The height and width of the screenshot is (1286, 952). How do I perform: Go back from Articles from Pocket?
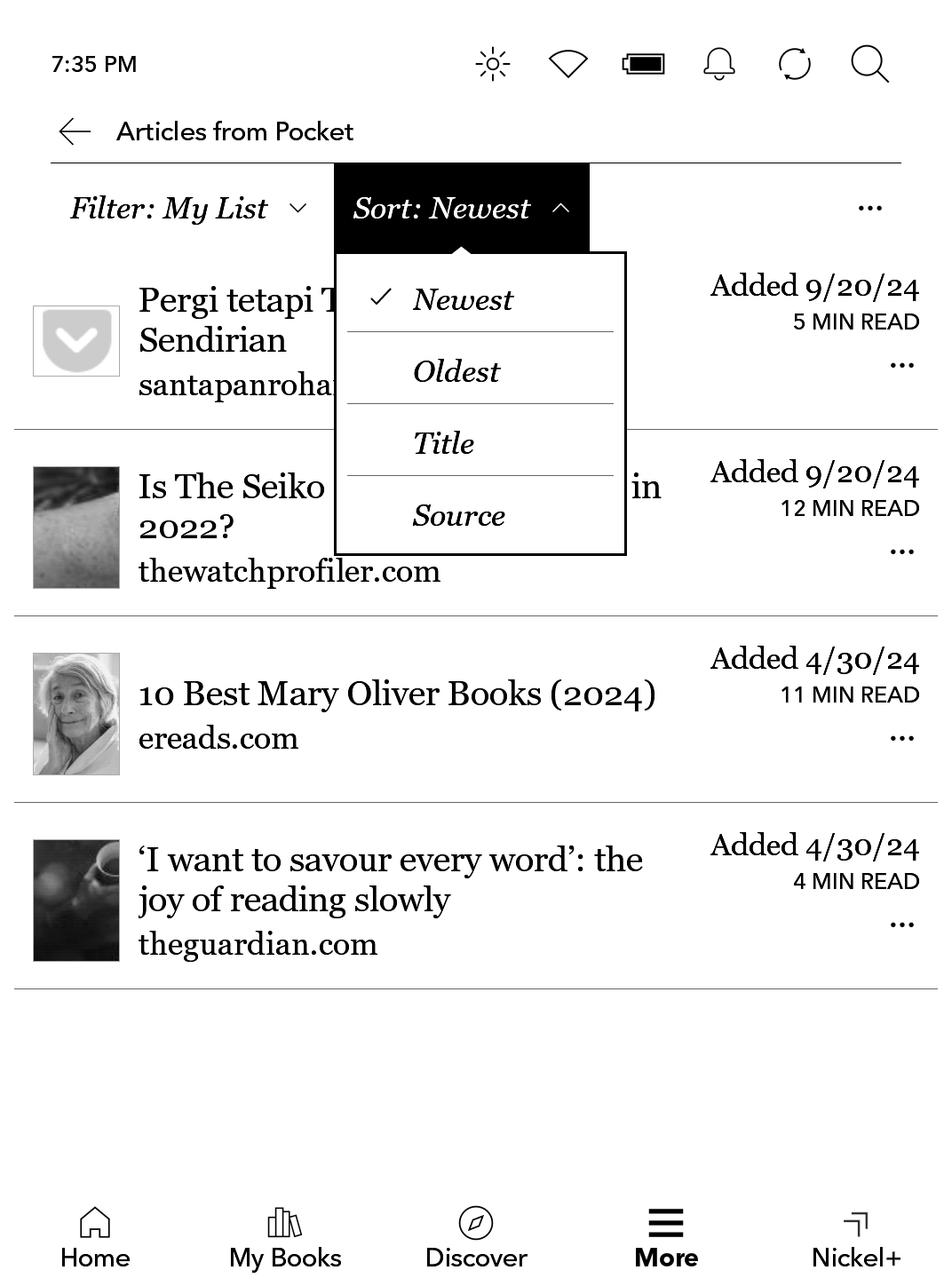point(75,131)
